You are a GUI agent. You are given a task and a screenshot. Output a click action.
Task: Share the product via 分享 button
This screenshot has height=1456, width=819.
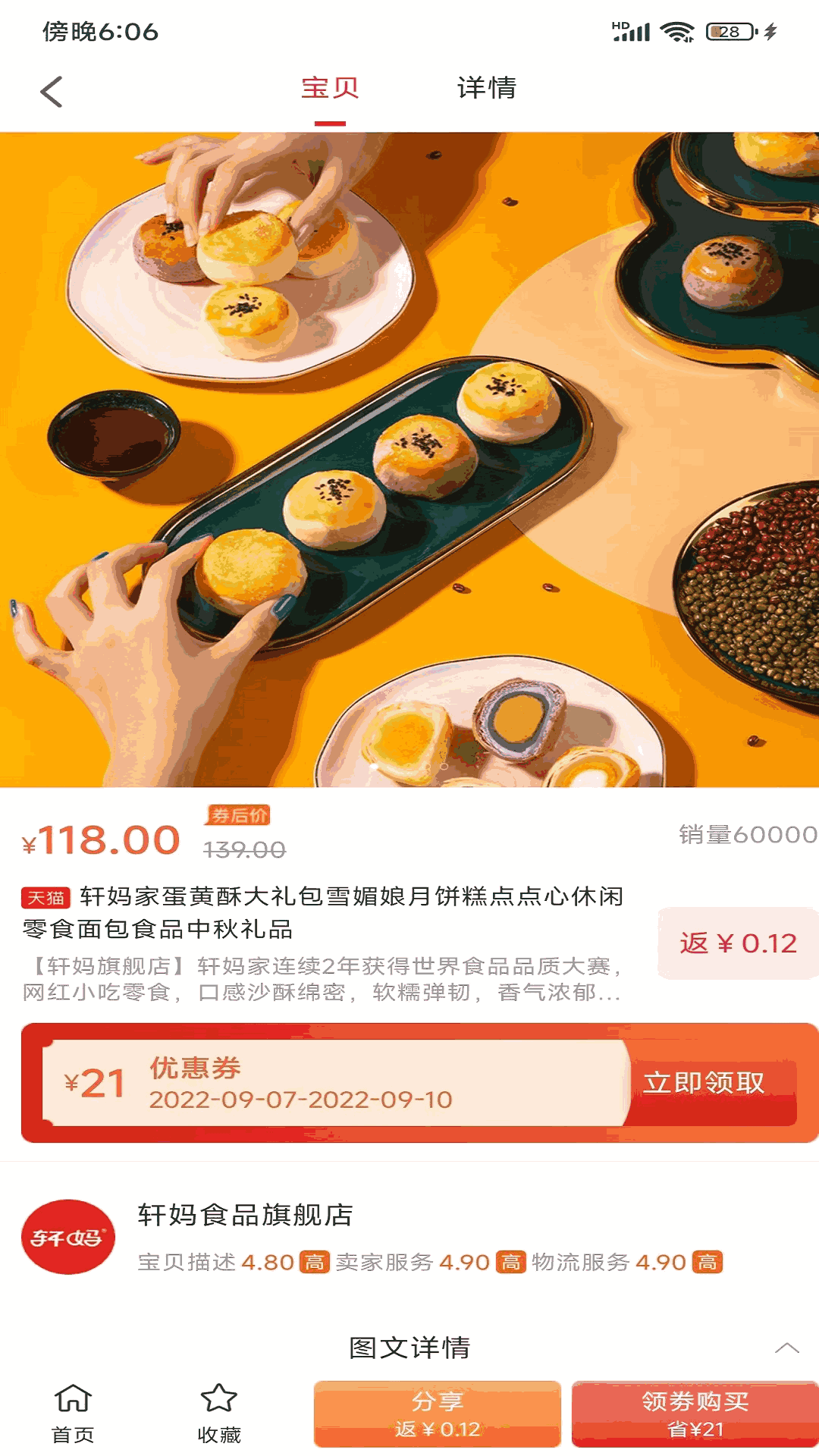[438, 1414]
